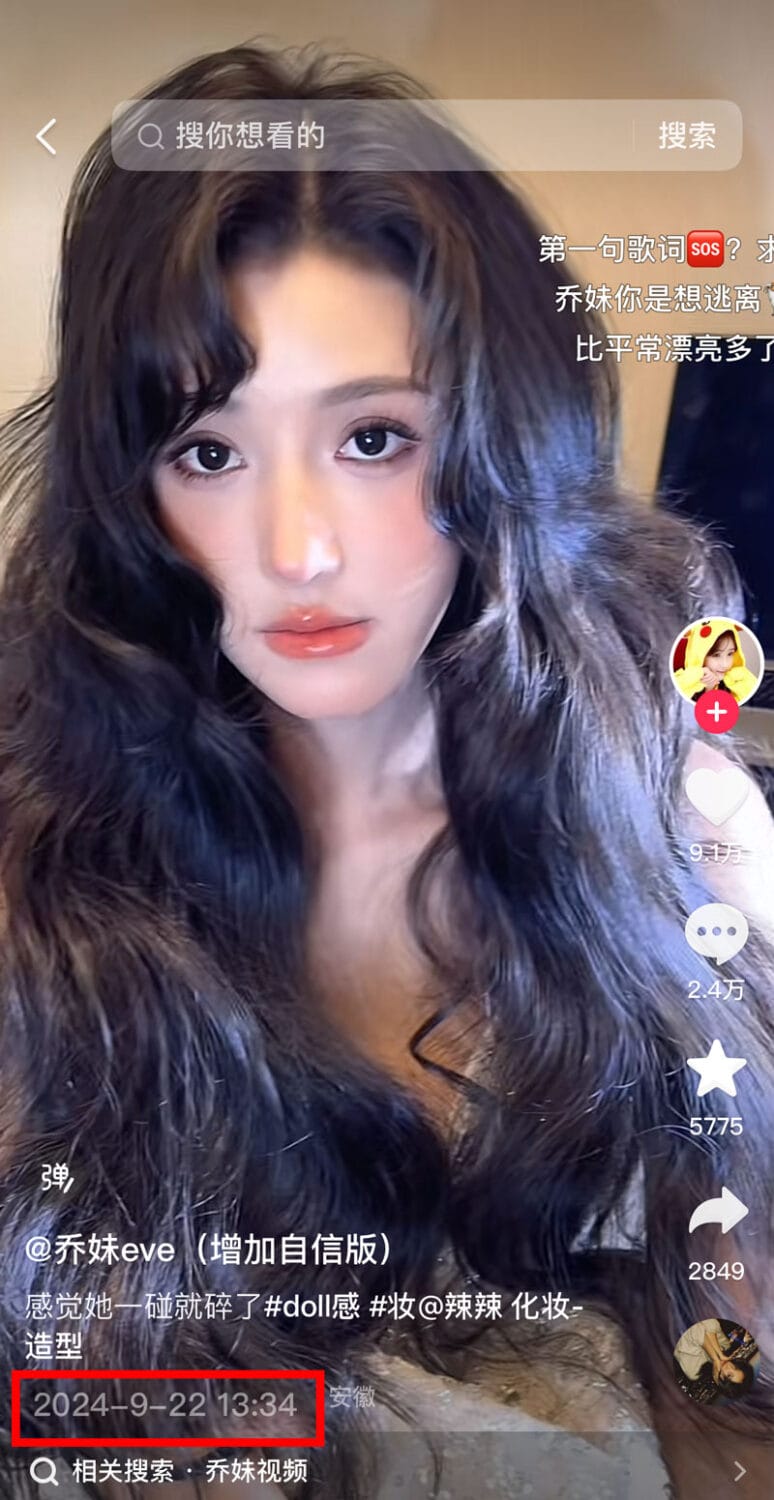
Task: Open username @乔妹eve（增加自信版）
Action: [x=209, y=1249]
